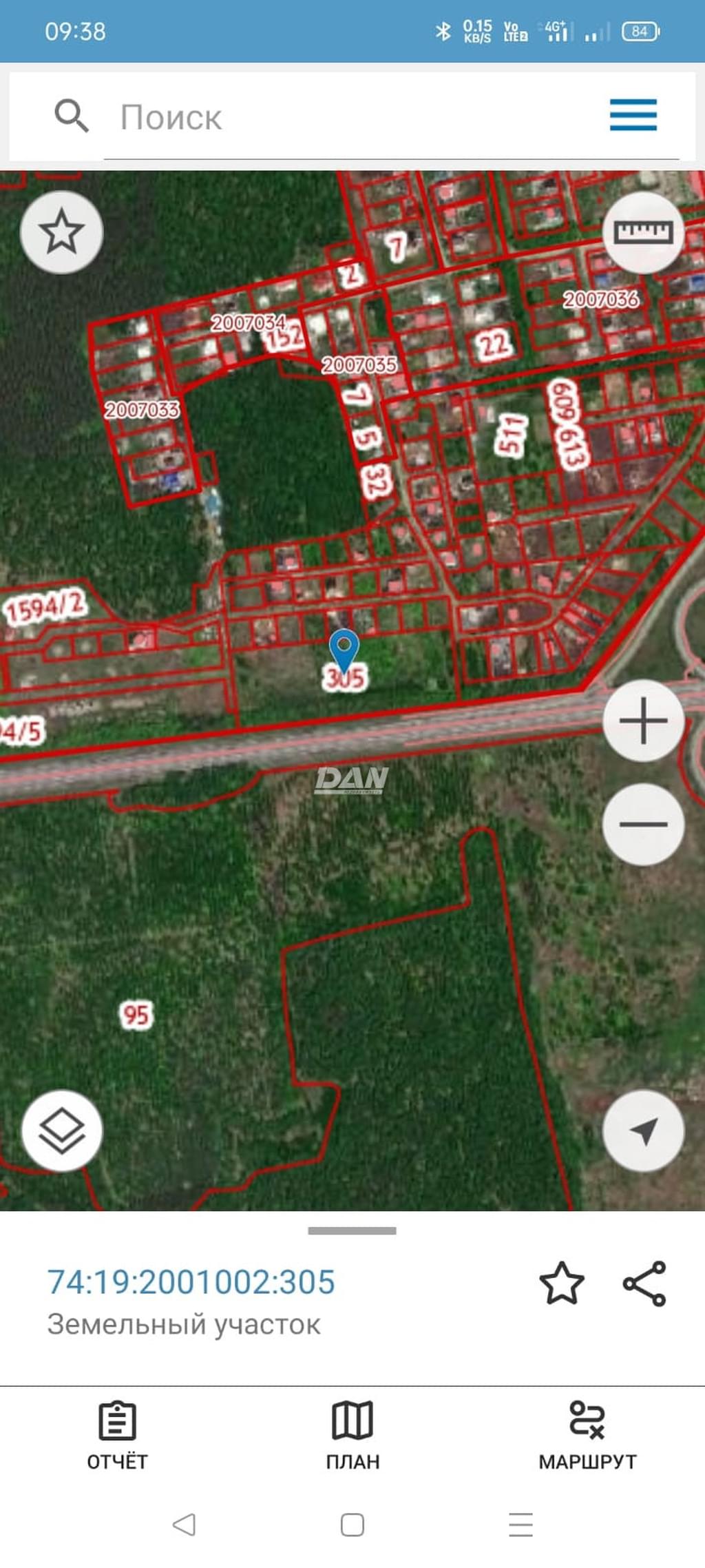Image resolution: width=705 pixels, height=1568 pixels.
Task: Center map on my location
Action: pos(643,1131)
